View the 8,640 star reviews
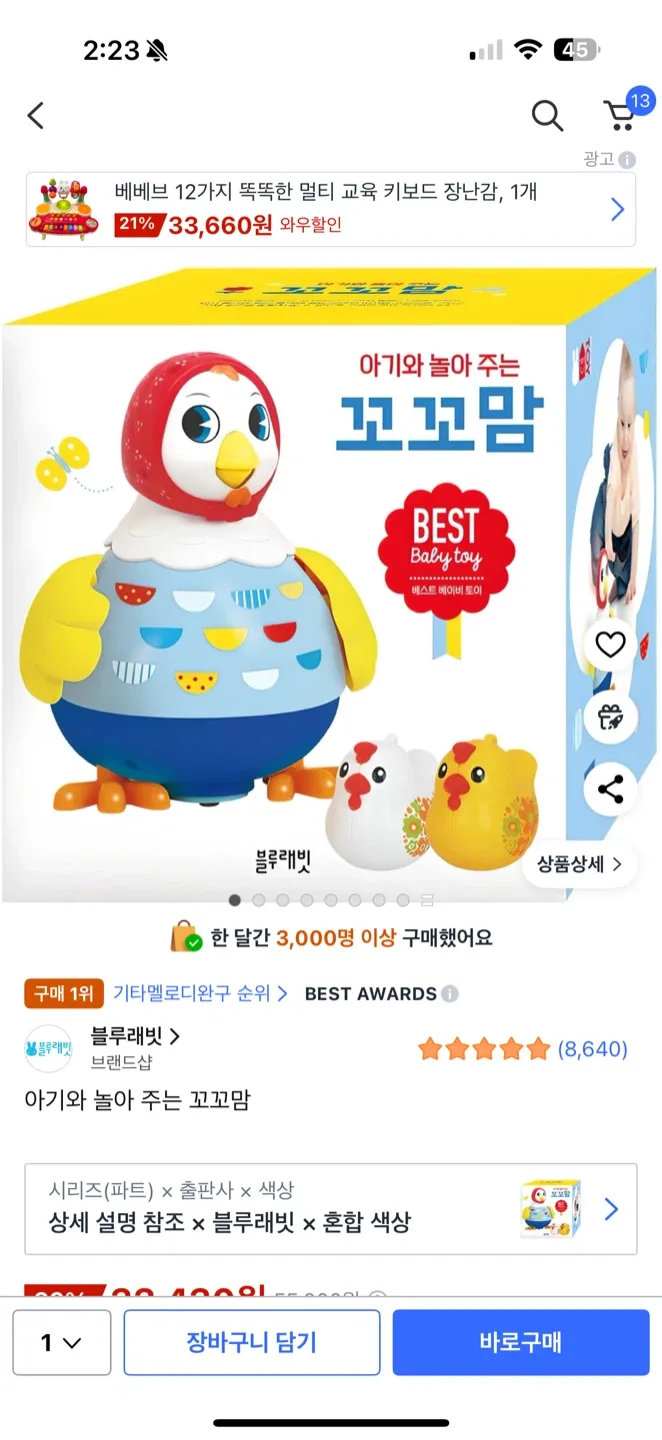This screenshot has height=1440, width=662. [523, 1049]
